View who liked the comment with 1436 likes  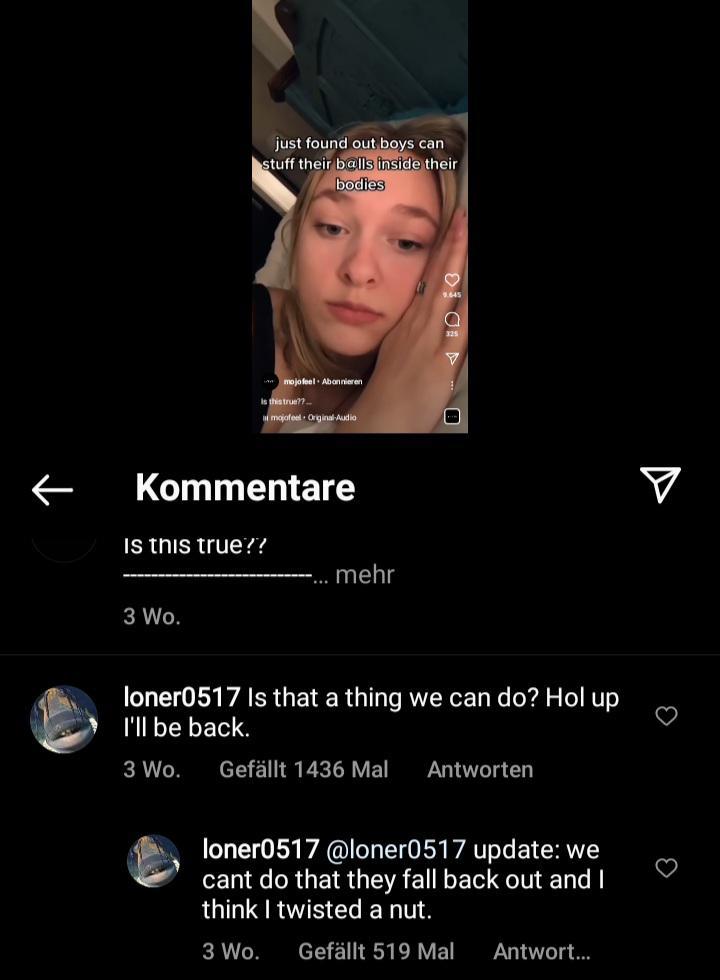[304, 770]
